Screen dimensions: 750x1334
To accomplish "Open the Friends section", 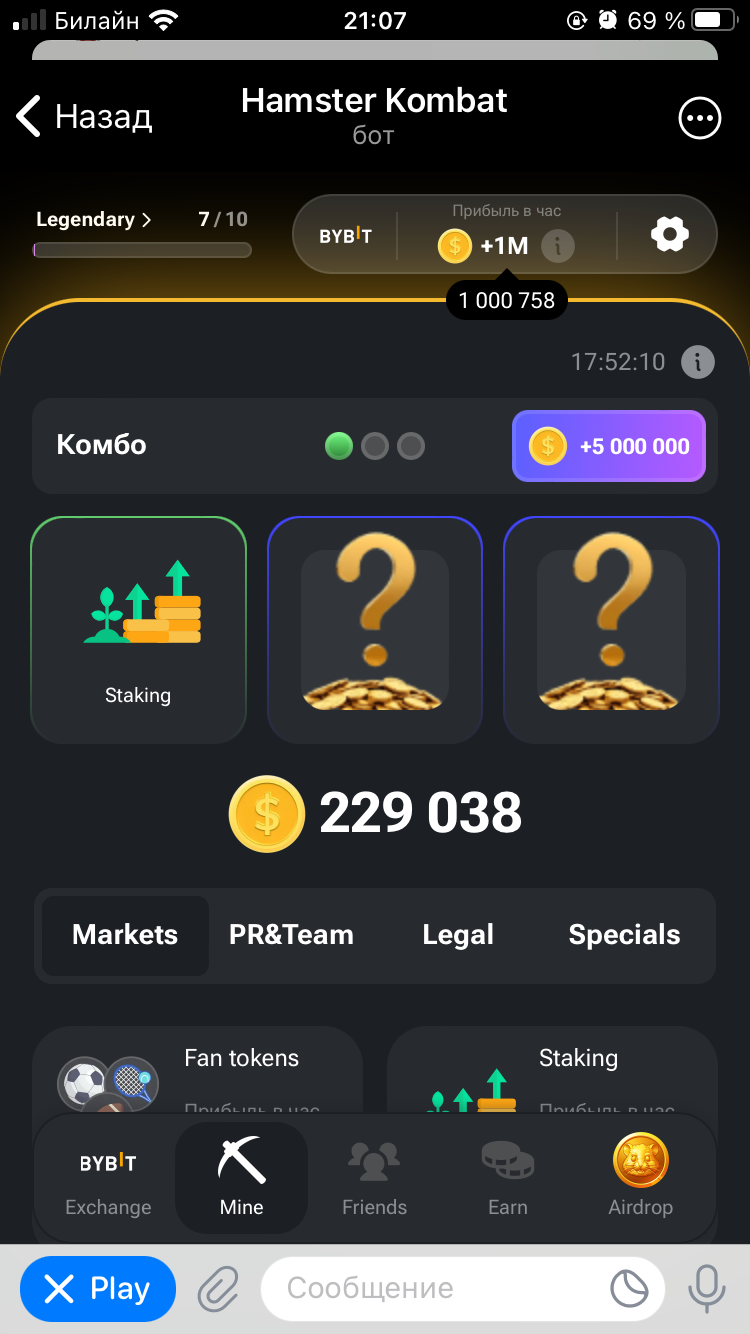I will [x=374, y=1180].
